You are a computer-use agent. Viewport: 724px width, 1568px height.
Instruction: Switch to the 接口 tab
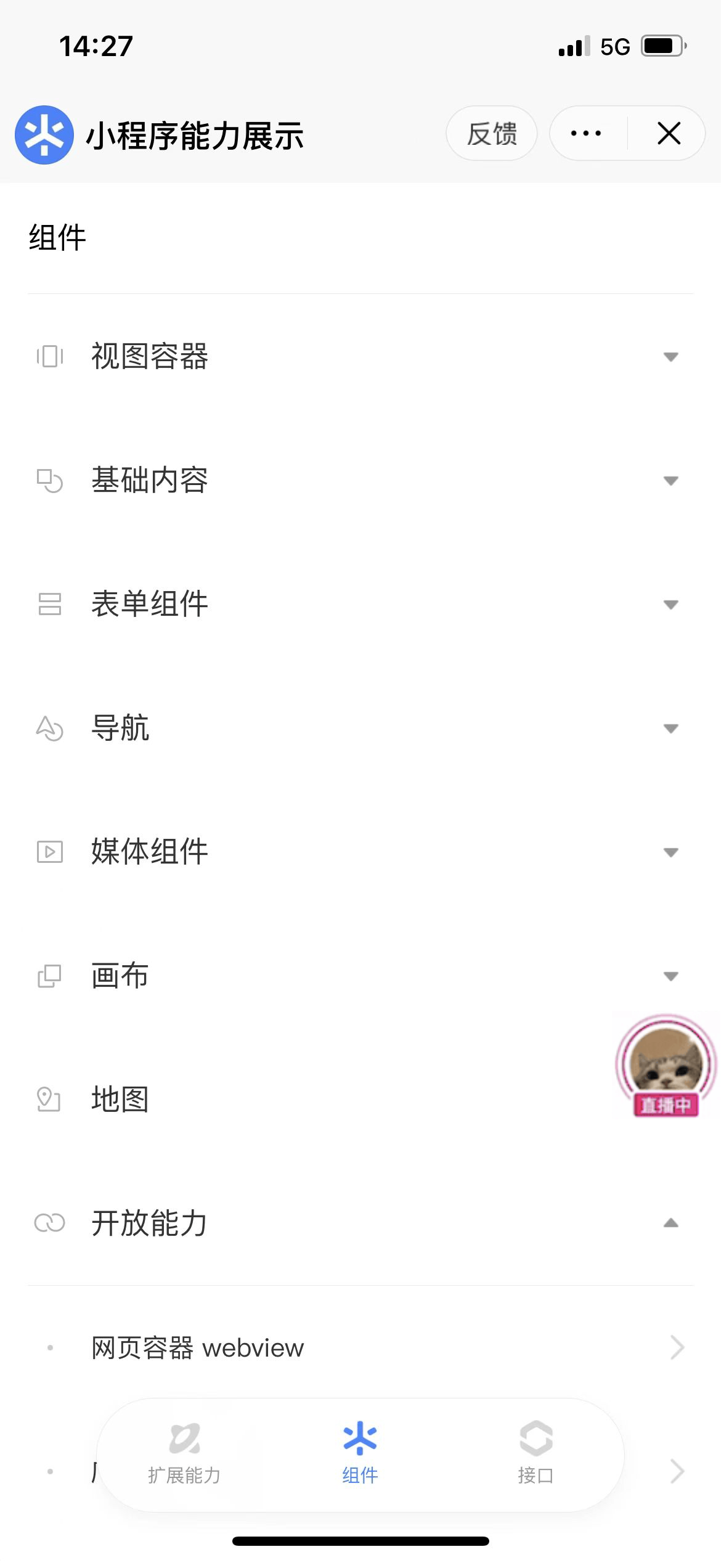(535, 1454)
